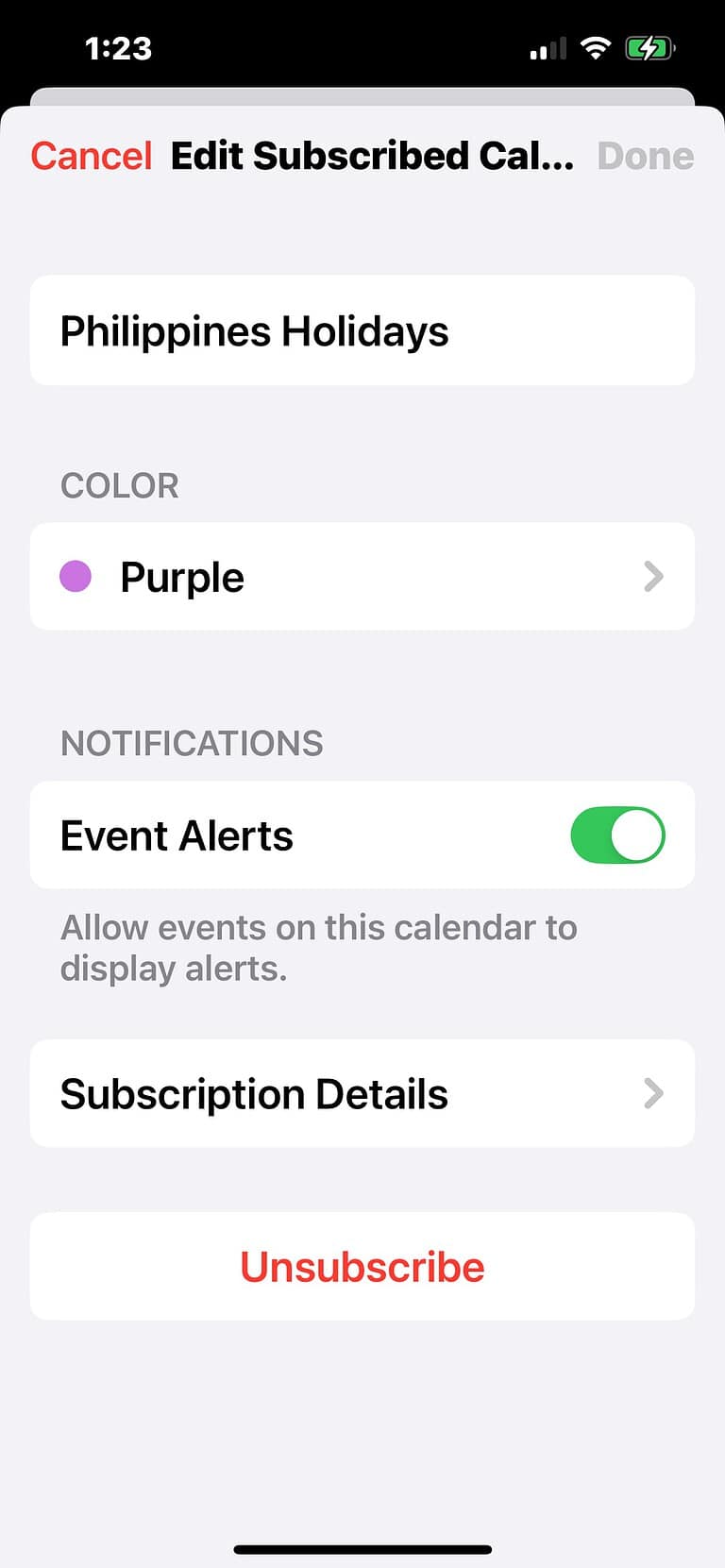Tap the Wi-Fi icon in the status bar
This screenshot has width=725, height=1568.
(597, 47)
